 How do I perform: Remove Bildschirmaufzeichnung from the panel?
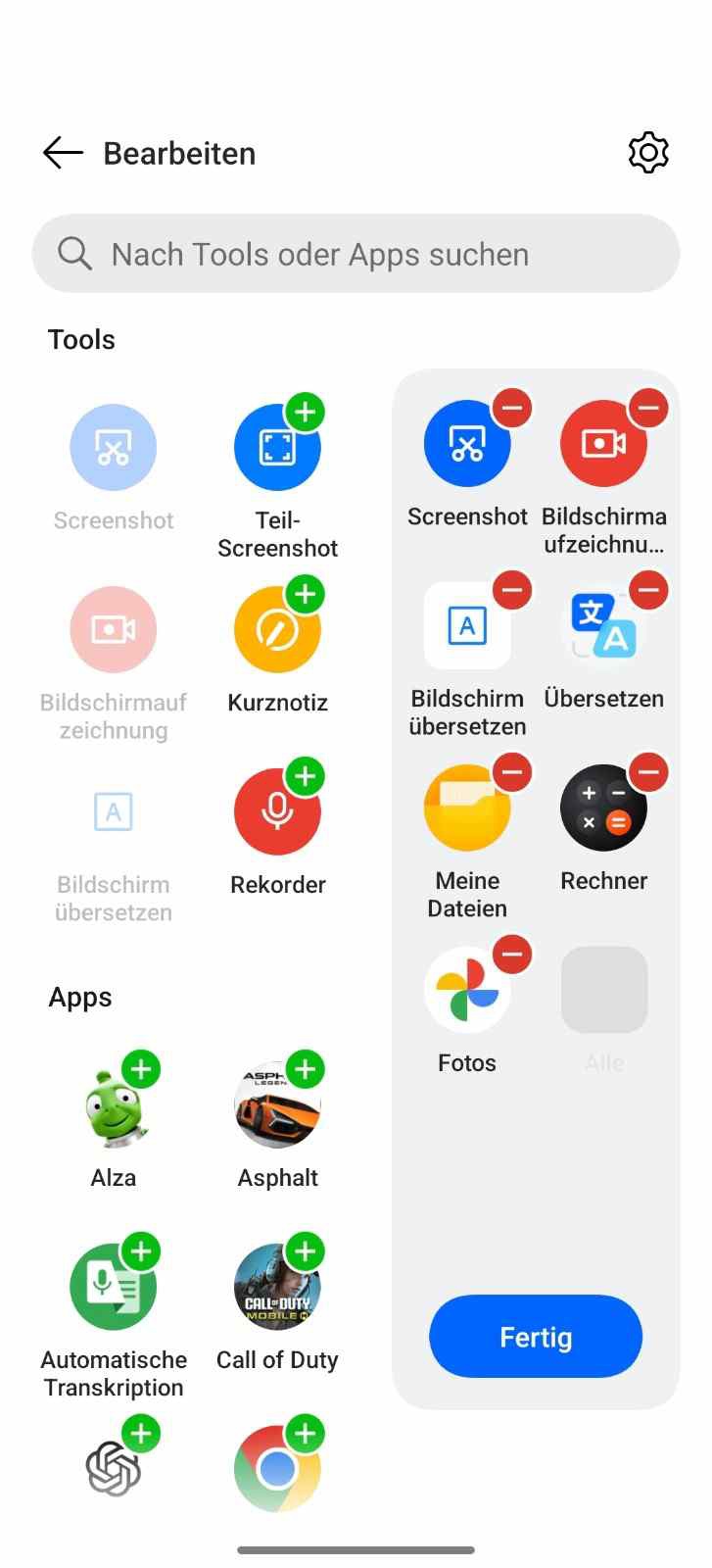(648, 408)
